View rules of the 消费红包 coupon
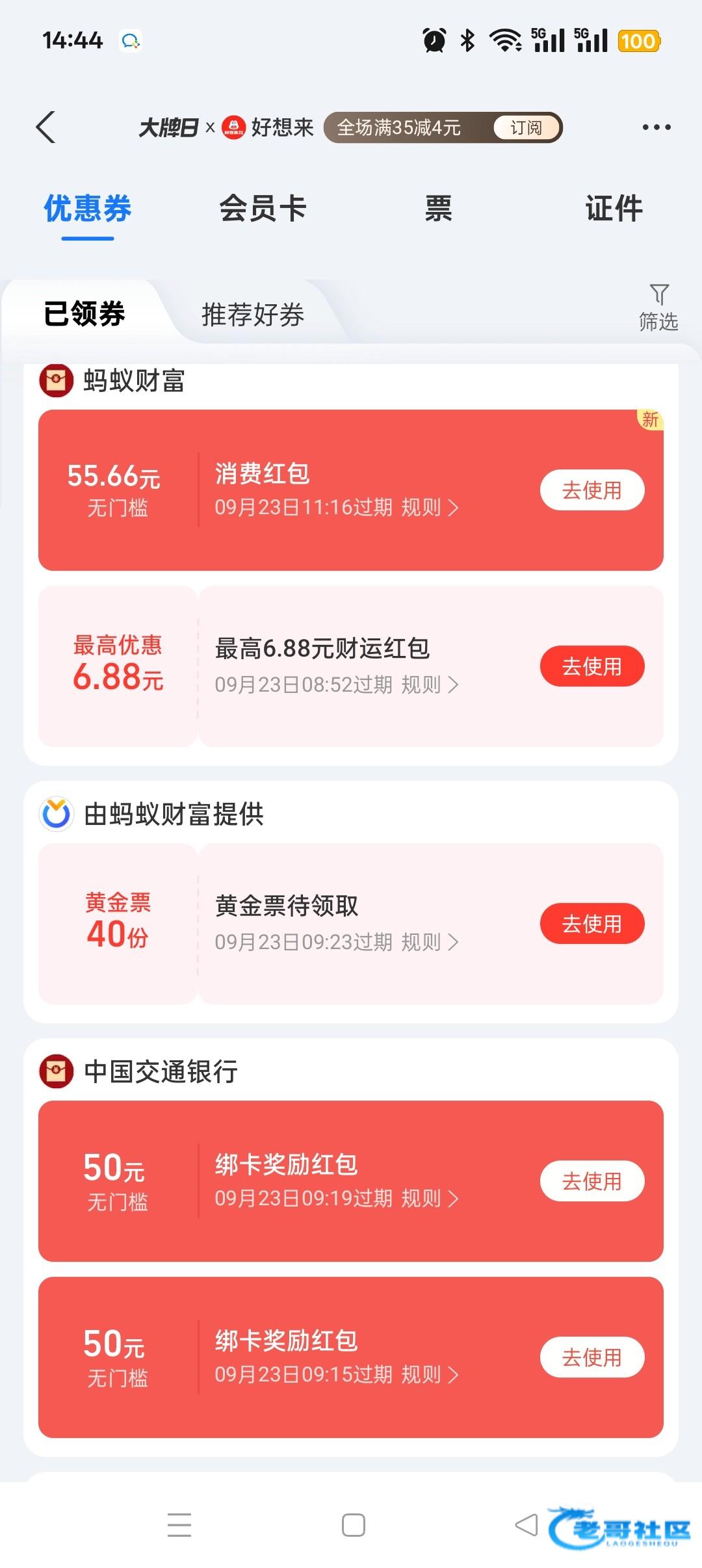 pos(430,508)
